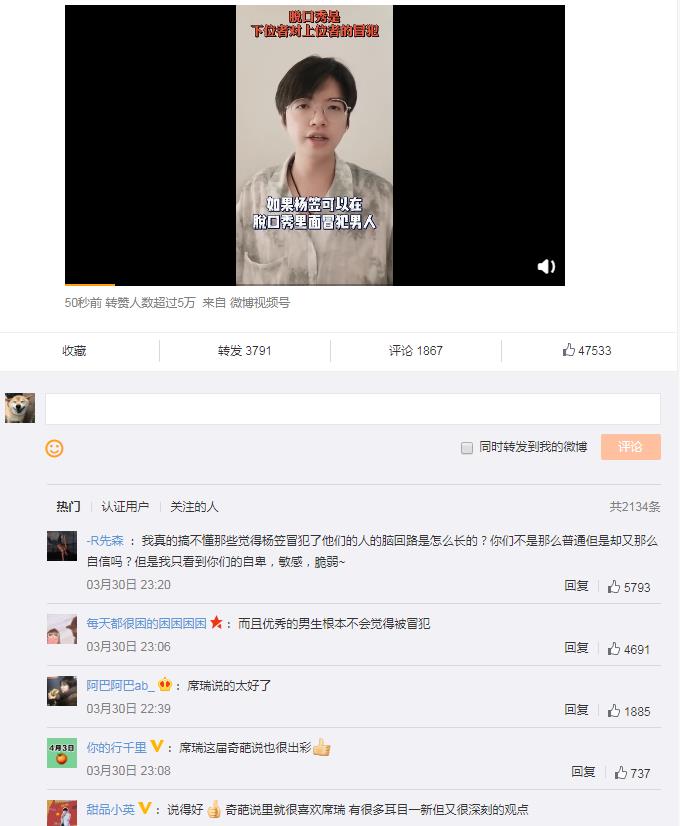
Task: Switch to the 热门 comments tab
Action: 68,507
